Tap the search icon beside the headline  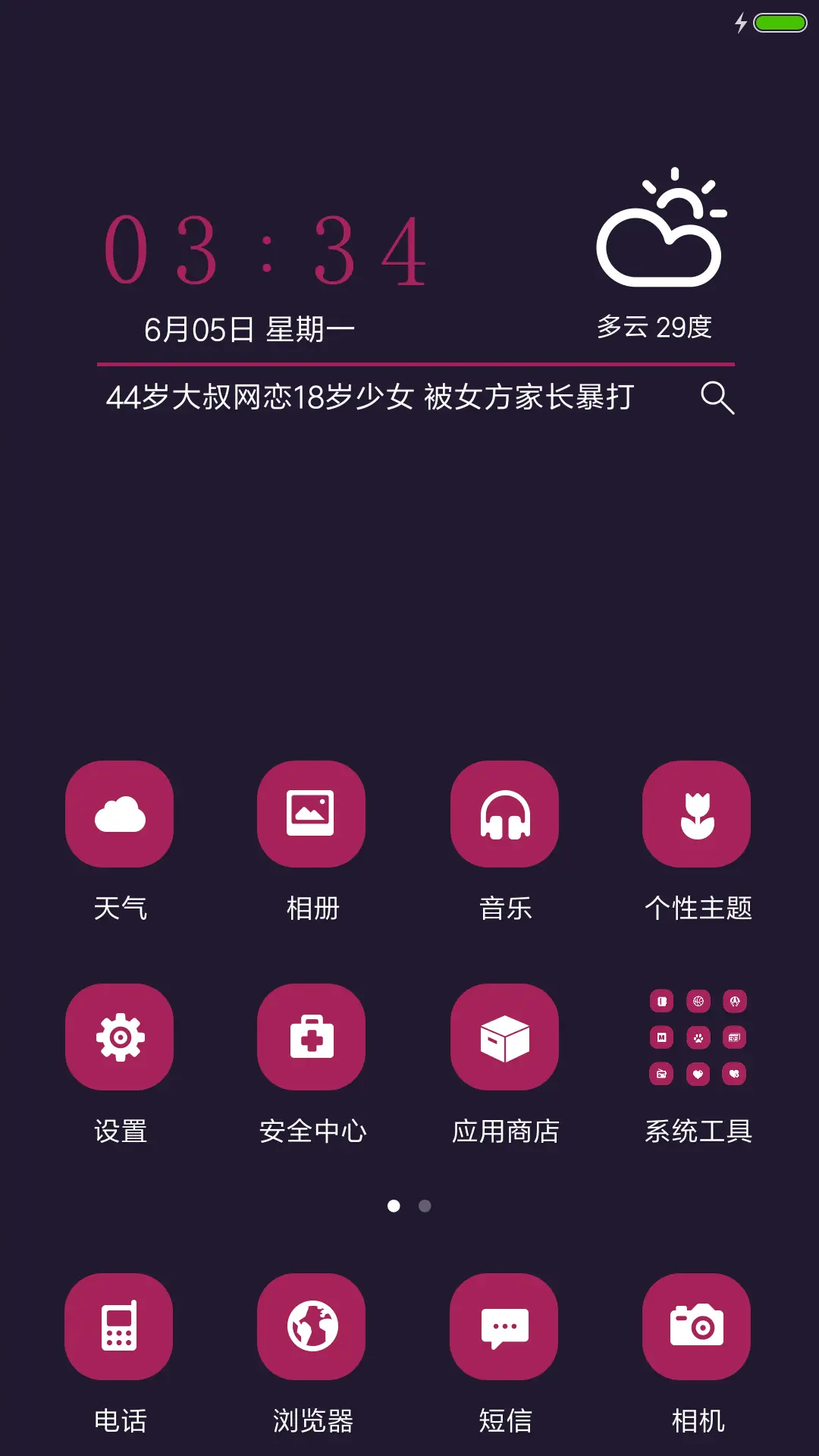click(x=717, y=398)
